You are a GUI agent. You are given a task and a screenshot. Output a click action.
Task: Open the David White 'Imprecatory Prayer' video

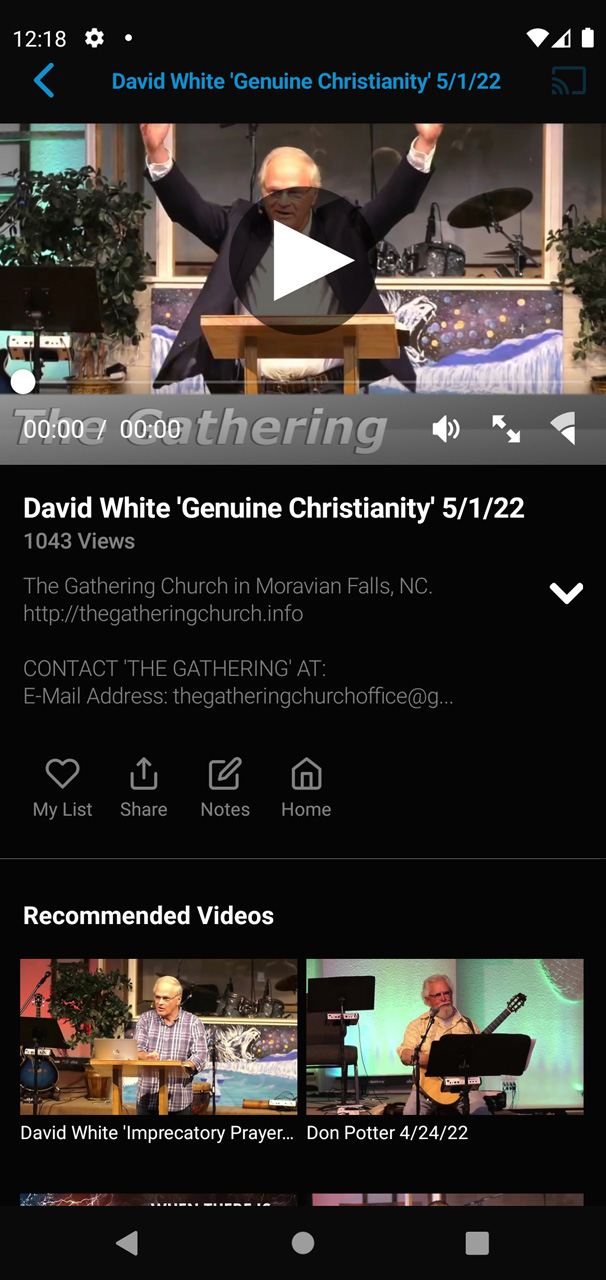(158, 1051)
